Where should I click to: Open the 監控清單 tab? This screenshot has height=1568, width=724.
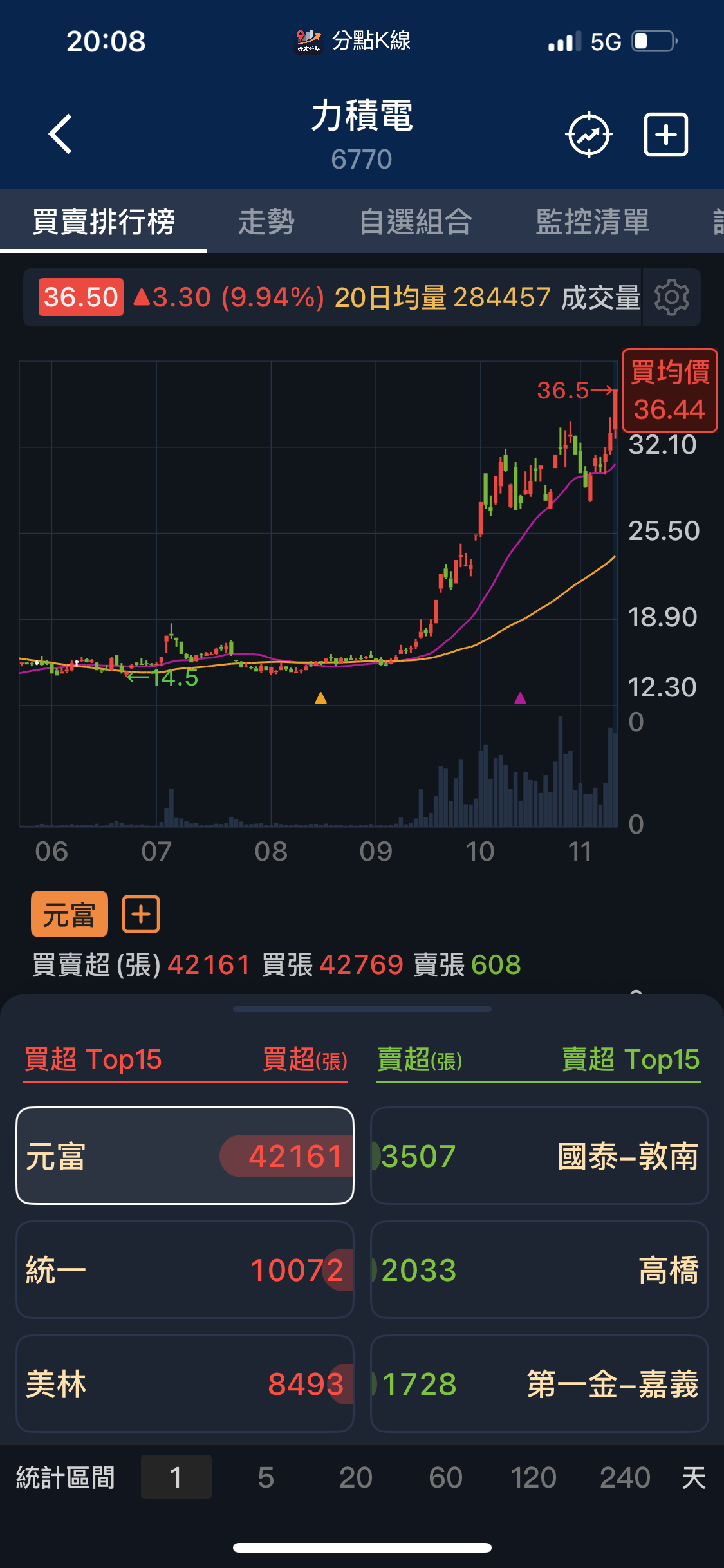pos(592,222)
